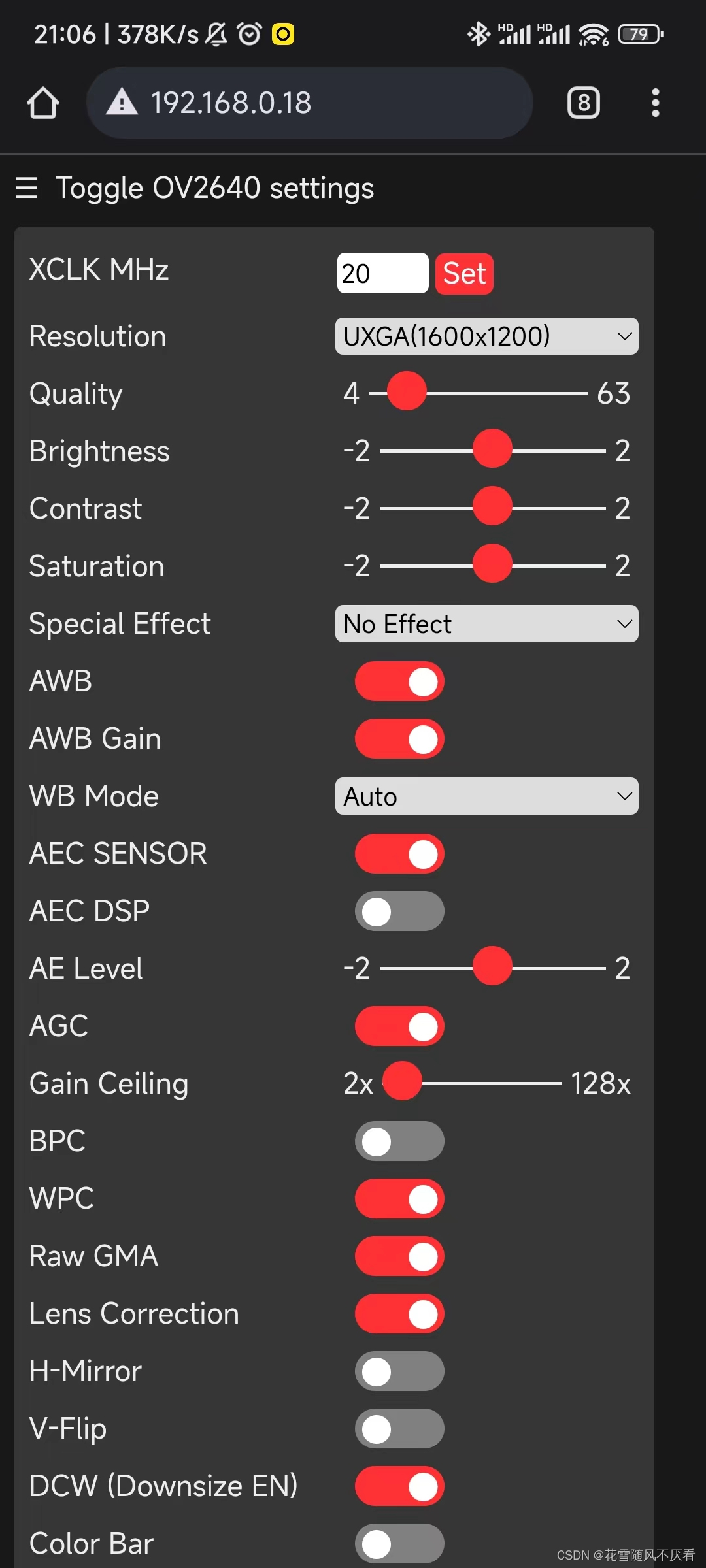Enable V-Flip
This screenshot has height=1568, width=706.
399,1429
